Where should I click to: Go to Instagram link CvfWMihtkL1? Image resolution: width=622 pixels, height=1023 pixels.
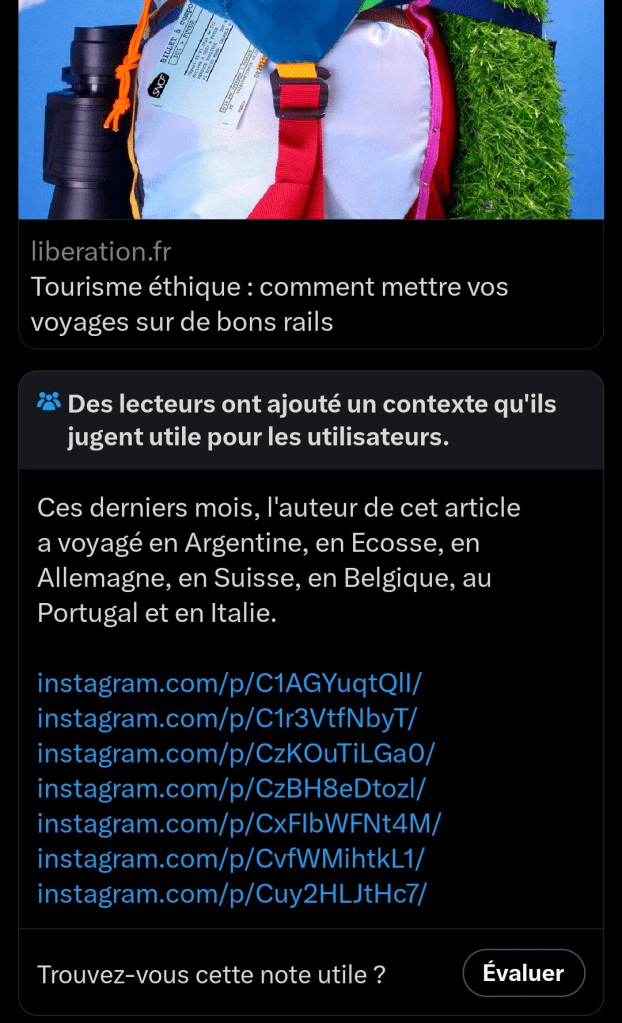click(231, 858)
